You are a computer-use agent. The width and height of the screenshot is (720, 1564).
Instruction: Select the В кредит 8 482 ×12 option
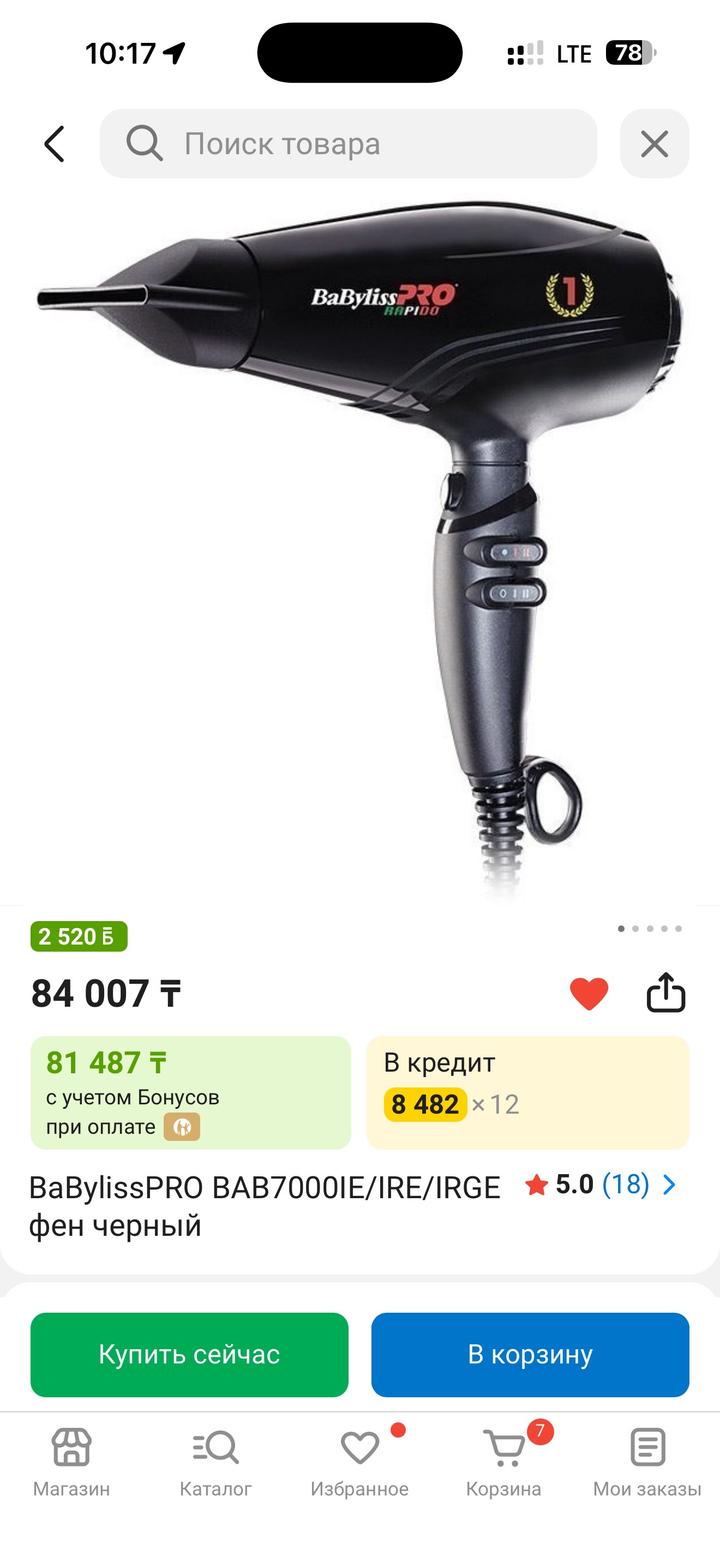[528, 1092]
